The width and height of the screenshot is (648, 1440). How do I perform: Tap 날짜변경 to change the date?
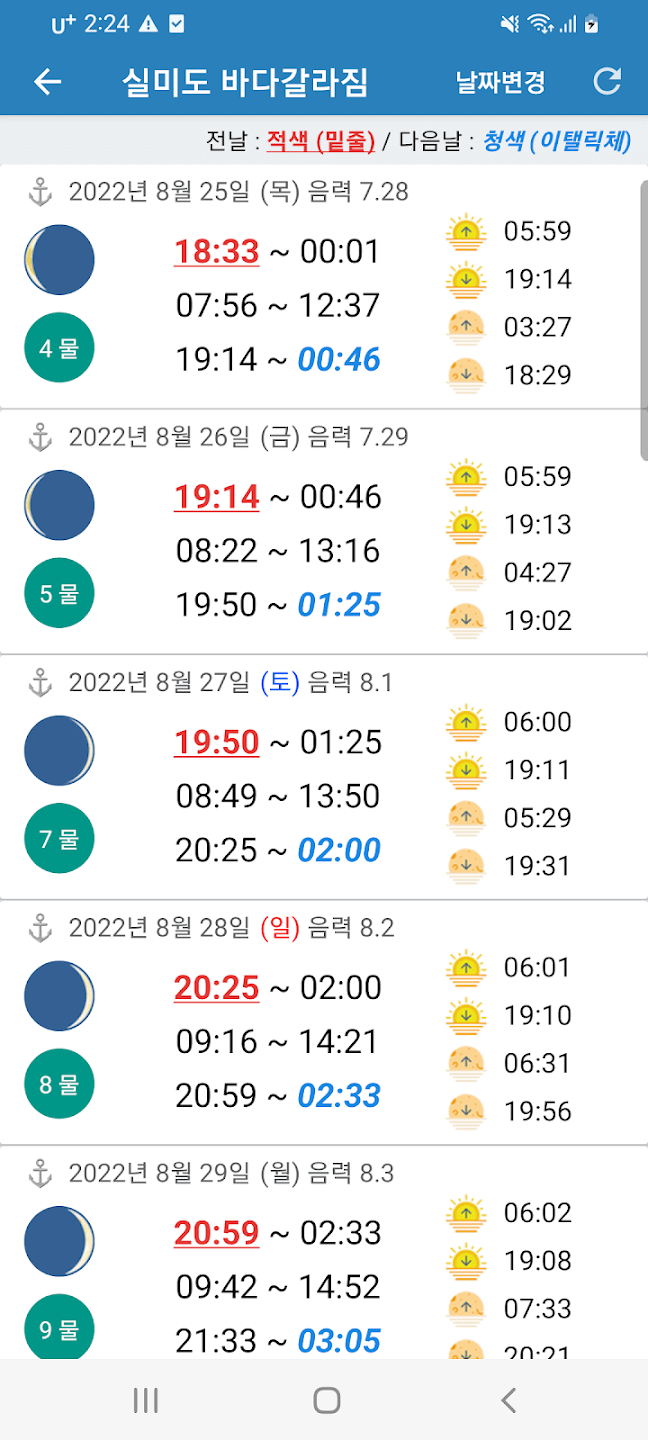(500, 82)
